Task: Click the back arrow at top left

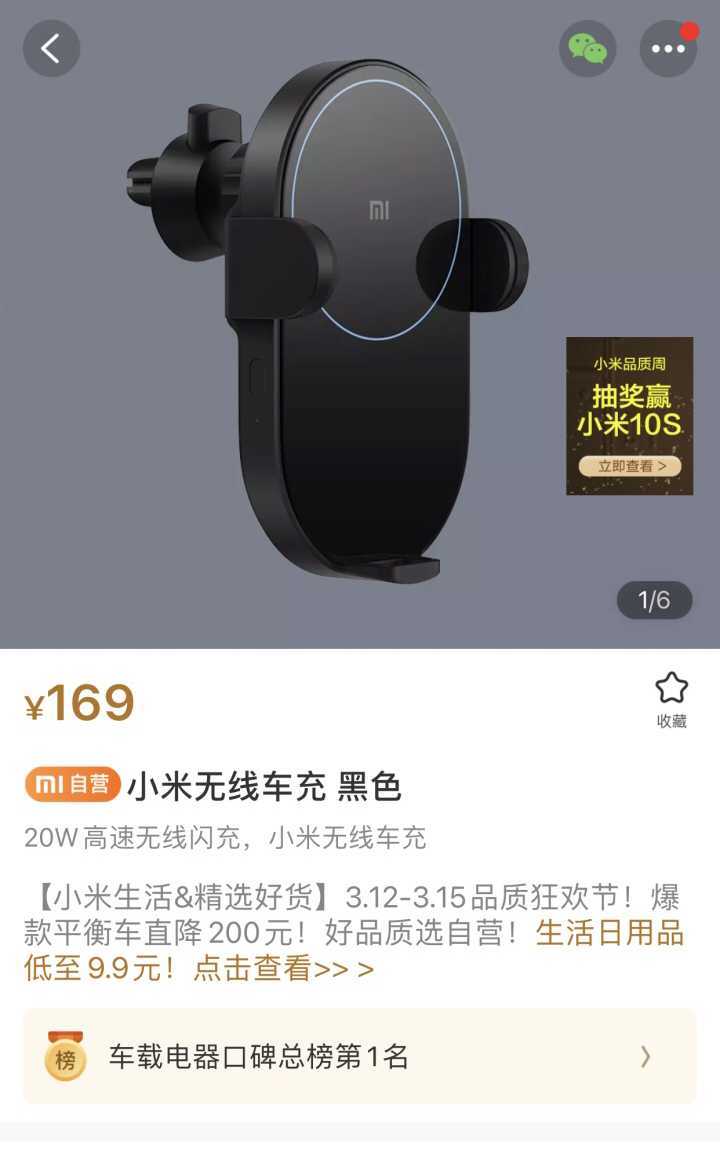Action: click(51, 48)
